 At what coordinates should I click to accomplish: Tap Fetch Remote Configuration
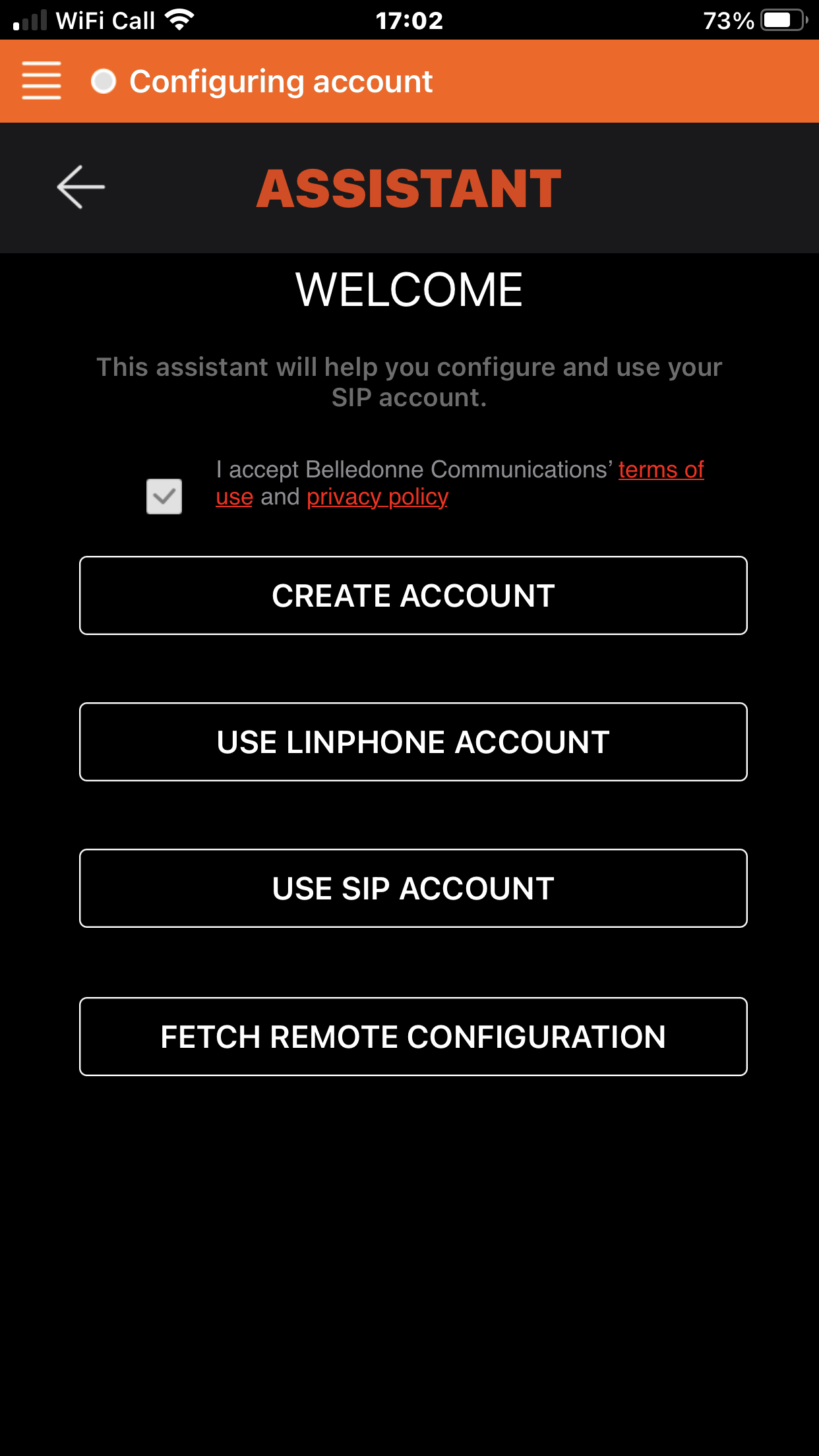(413, 1037)
